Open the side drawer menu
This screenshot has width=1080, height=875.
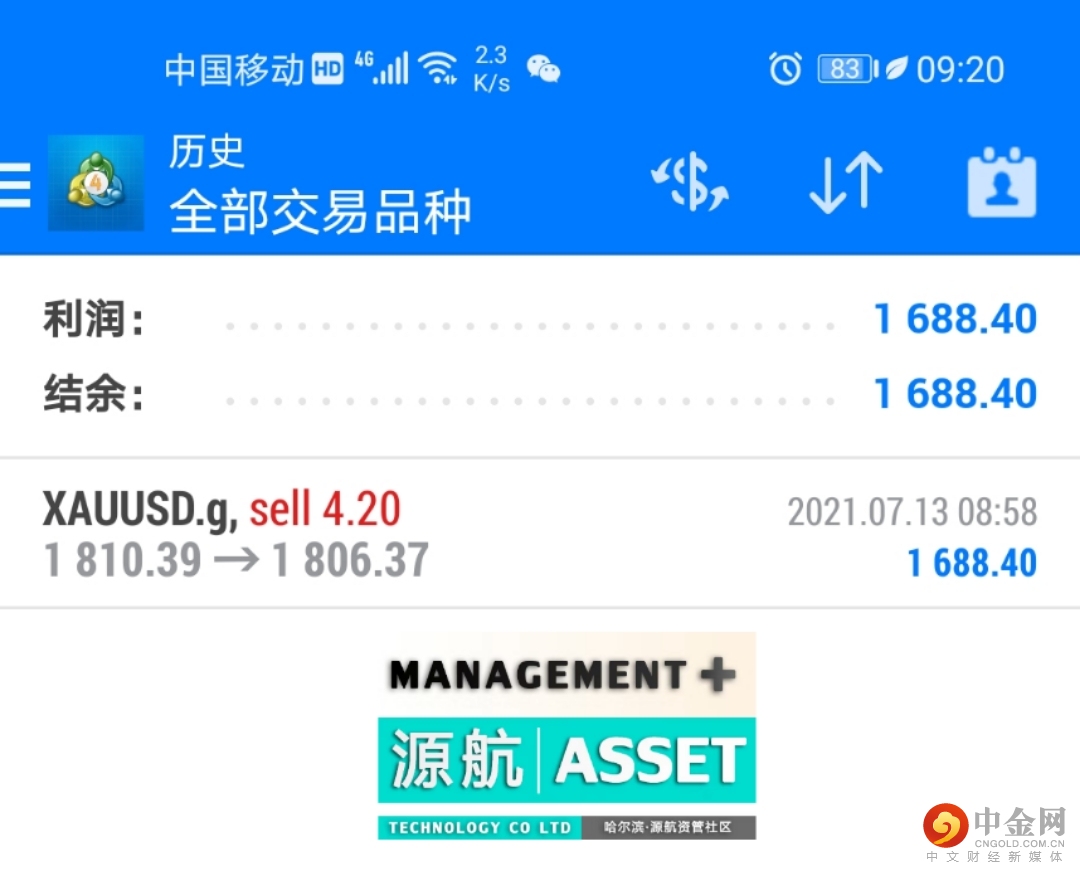[x=14, y=185]
